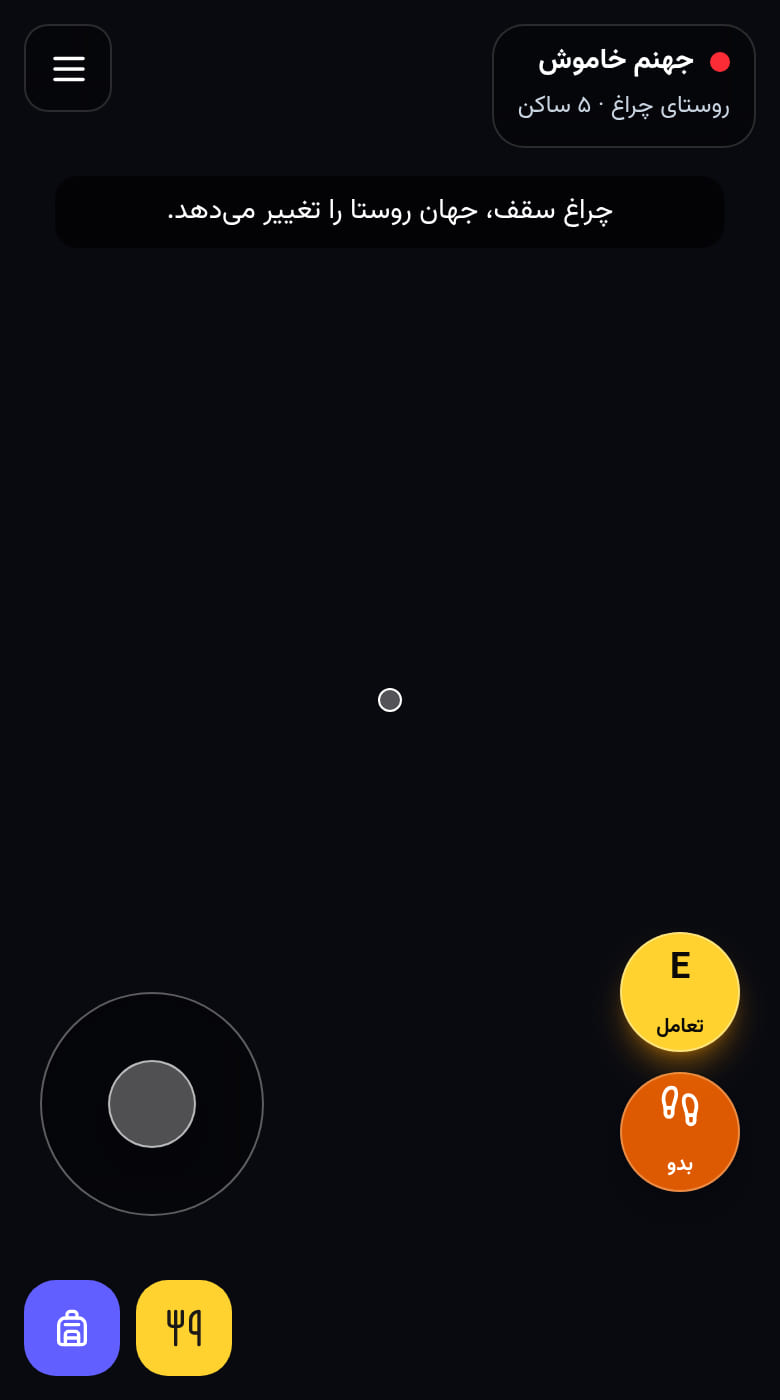780x1400 pixels.
Task: Tap the E تعامل interact button
Action: click(x=680, y=992)
